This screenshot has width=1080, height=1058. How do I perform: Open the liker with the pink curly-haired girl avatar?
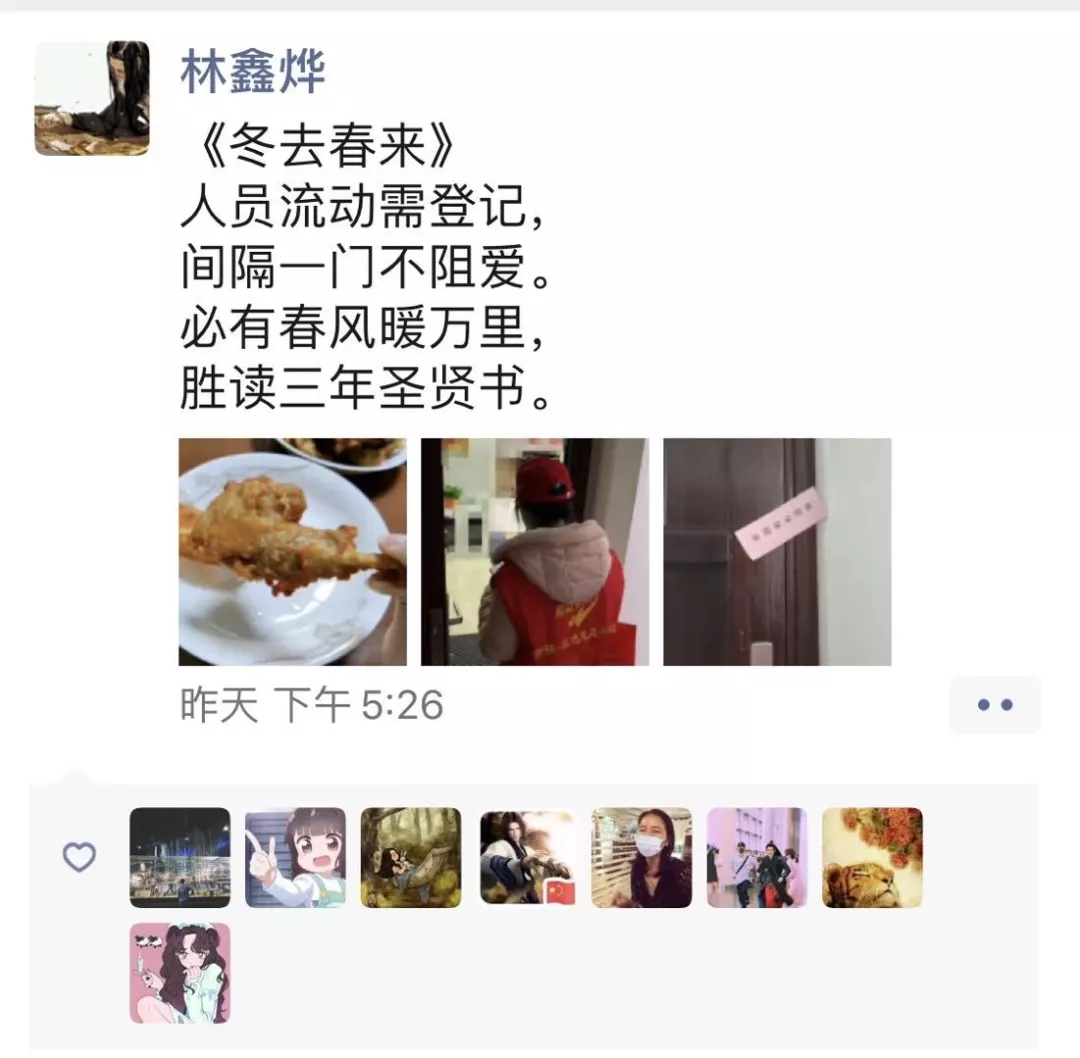pyautogui.click(x=180, y=973)
